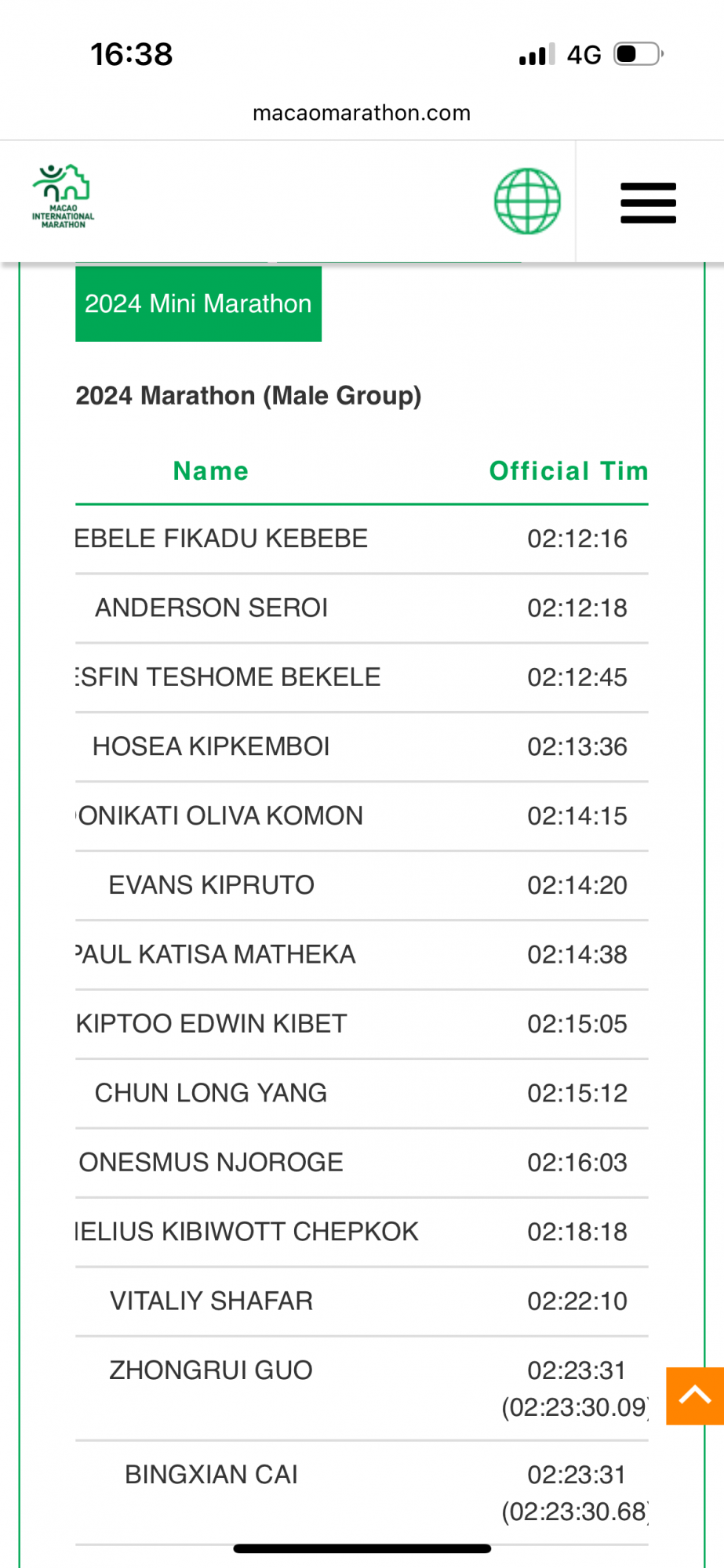Screen dimensions: 724x1568
Task: Open the language globe icon
Action: point(527,201)
